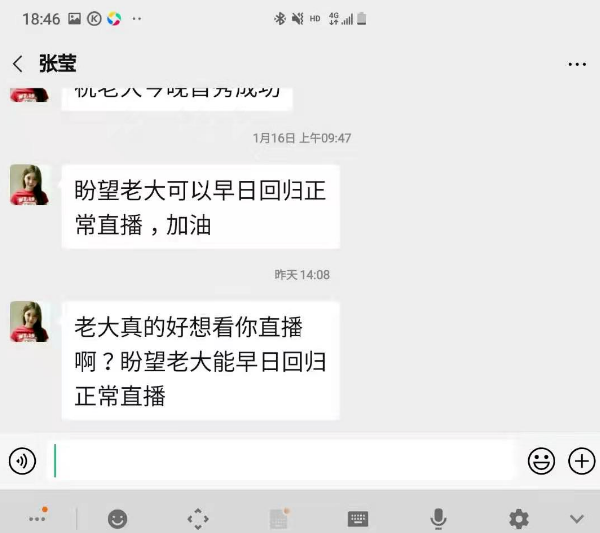Screen dimensions: 600x533
Task: Switch to voice message input
Action: [22, 461]
